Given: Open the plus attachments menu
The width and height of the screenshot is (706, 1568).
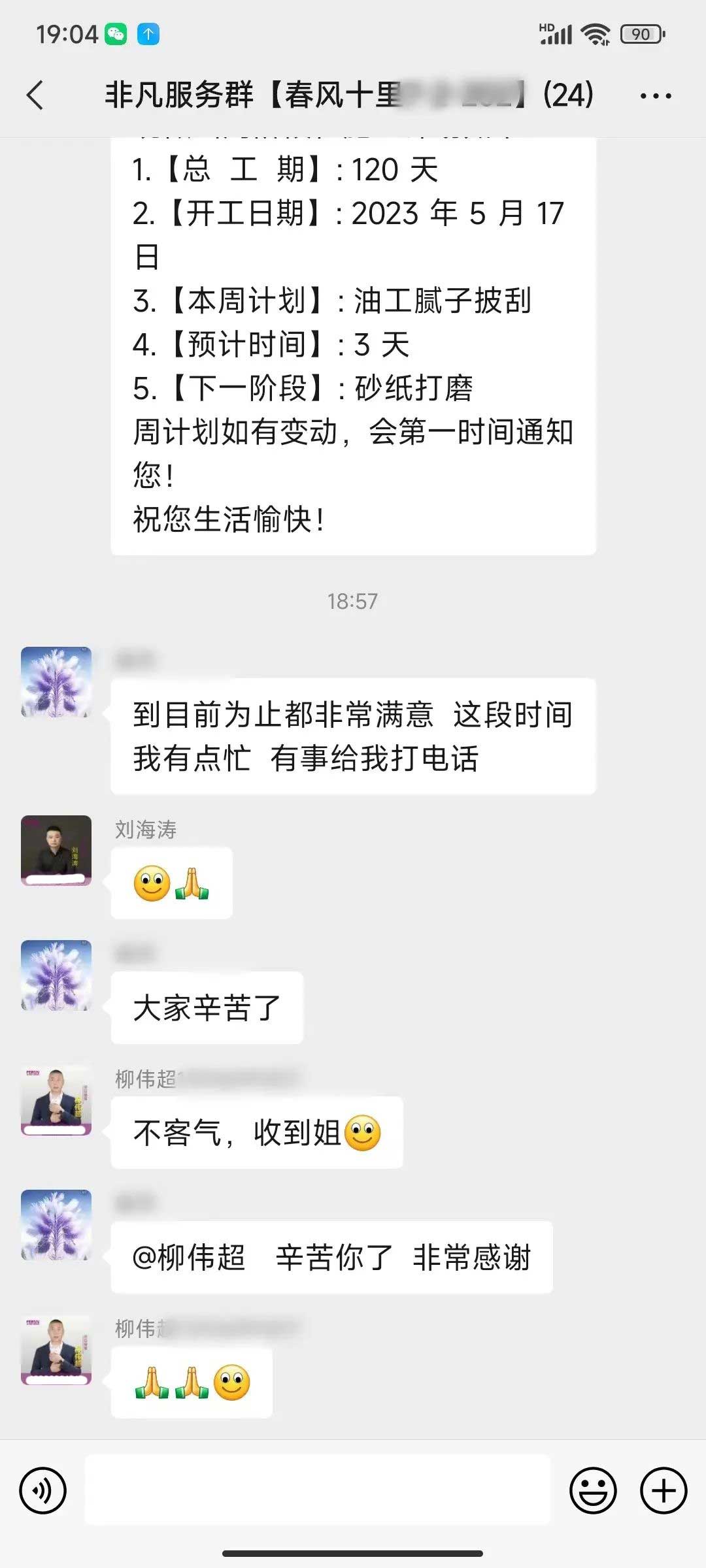Looking at the screenshot, I should tap(664, 1491).
